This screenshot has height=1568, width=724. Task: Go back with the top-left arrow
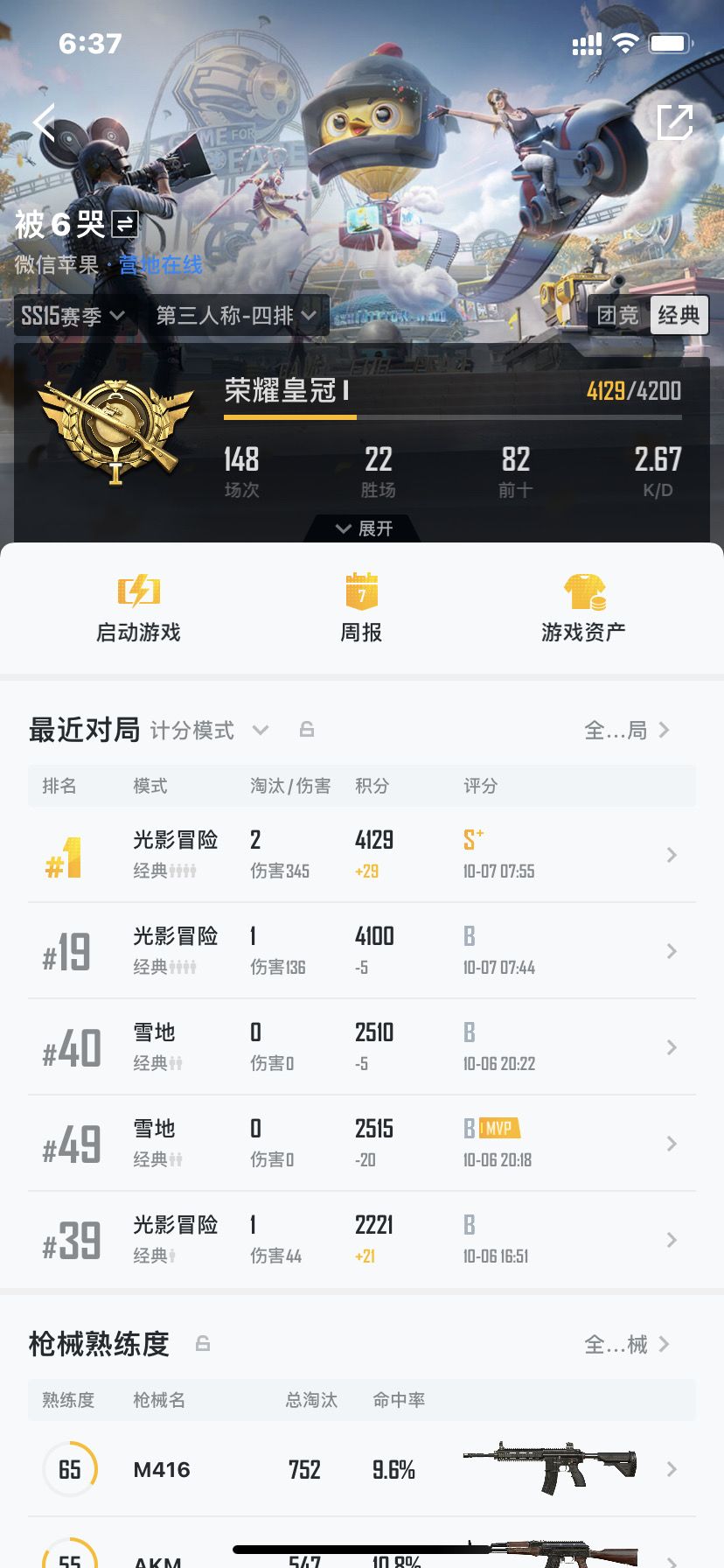(x=42, y=122)
